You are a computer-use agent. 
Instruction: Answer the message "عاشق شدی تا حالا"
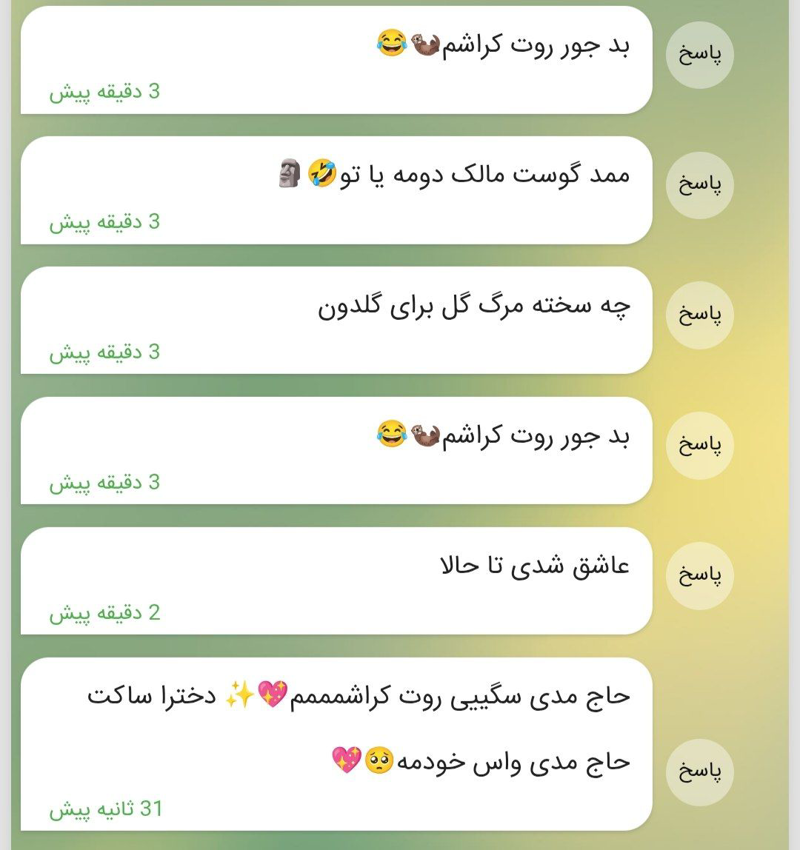(700, 576)
